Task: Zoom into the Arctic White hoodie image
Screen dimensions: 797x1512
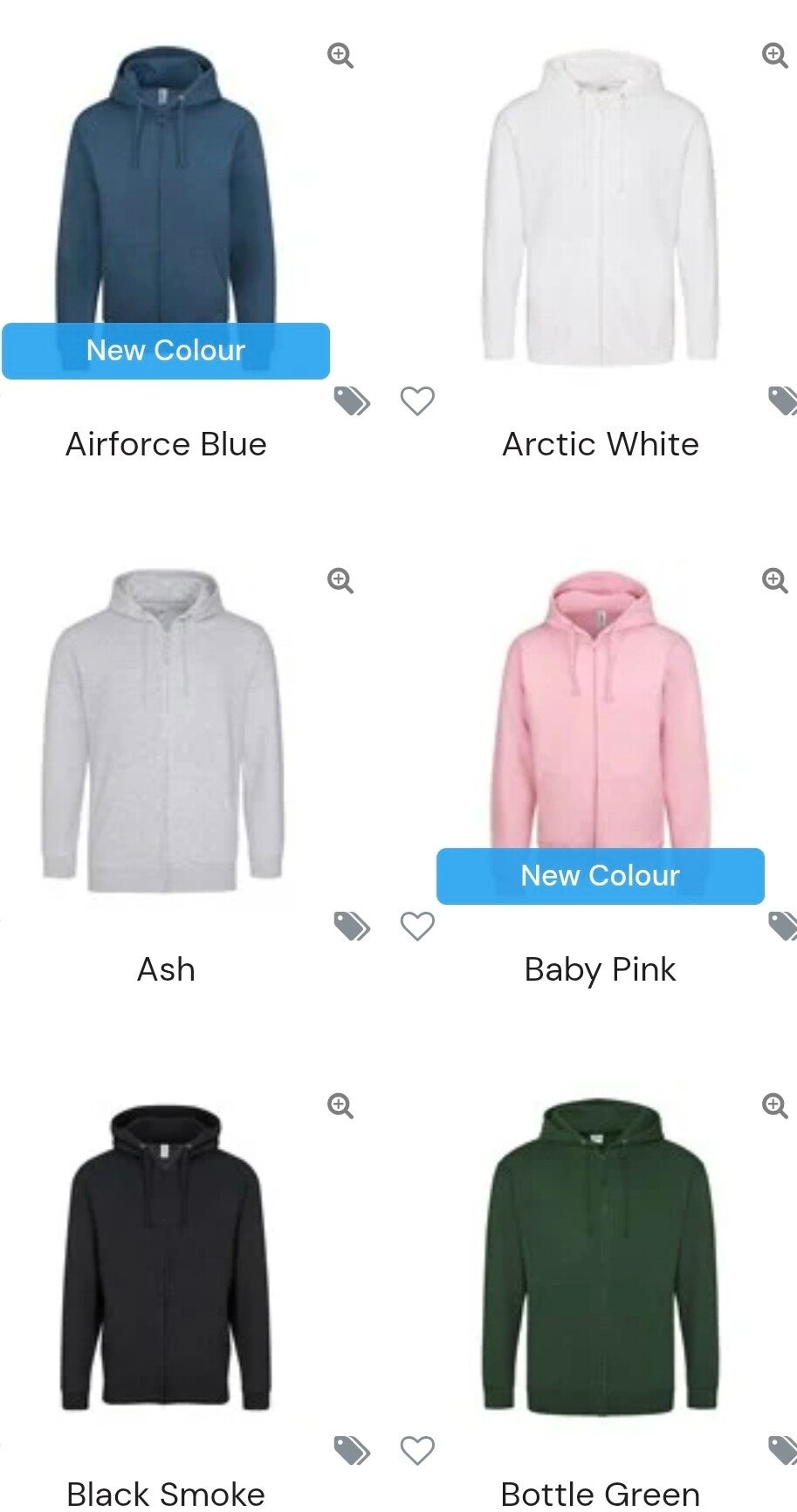Action: 774,56
